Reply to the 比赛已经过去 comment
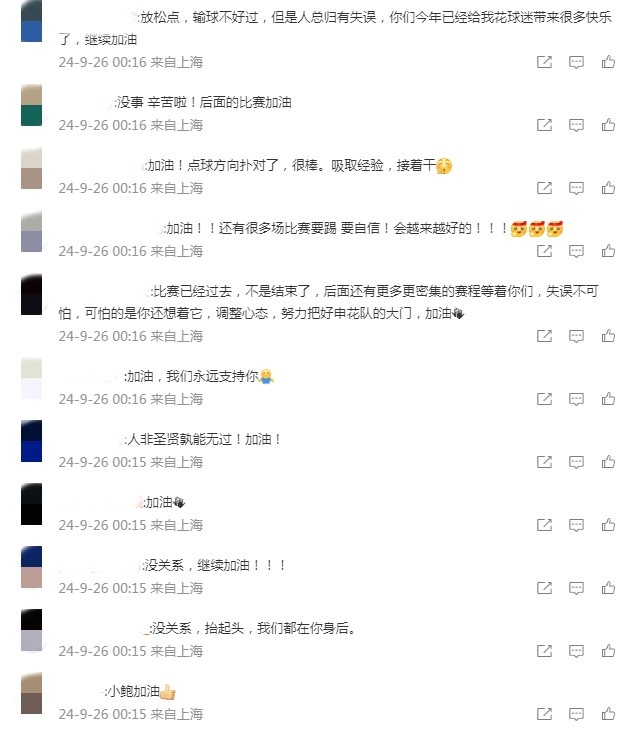Image resolution: width=630 pixels, height=732 pixels. [x=576, y=336]
